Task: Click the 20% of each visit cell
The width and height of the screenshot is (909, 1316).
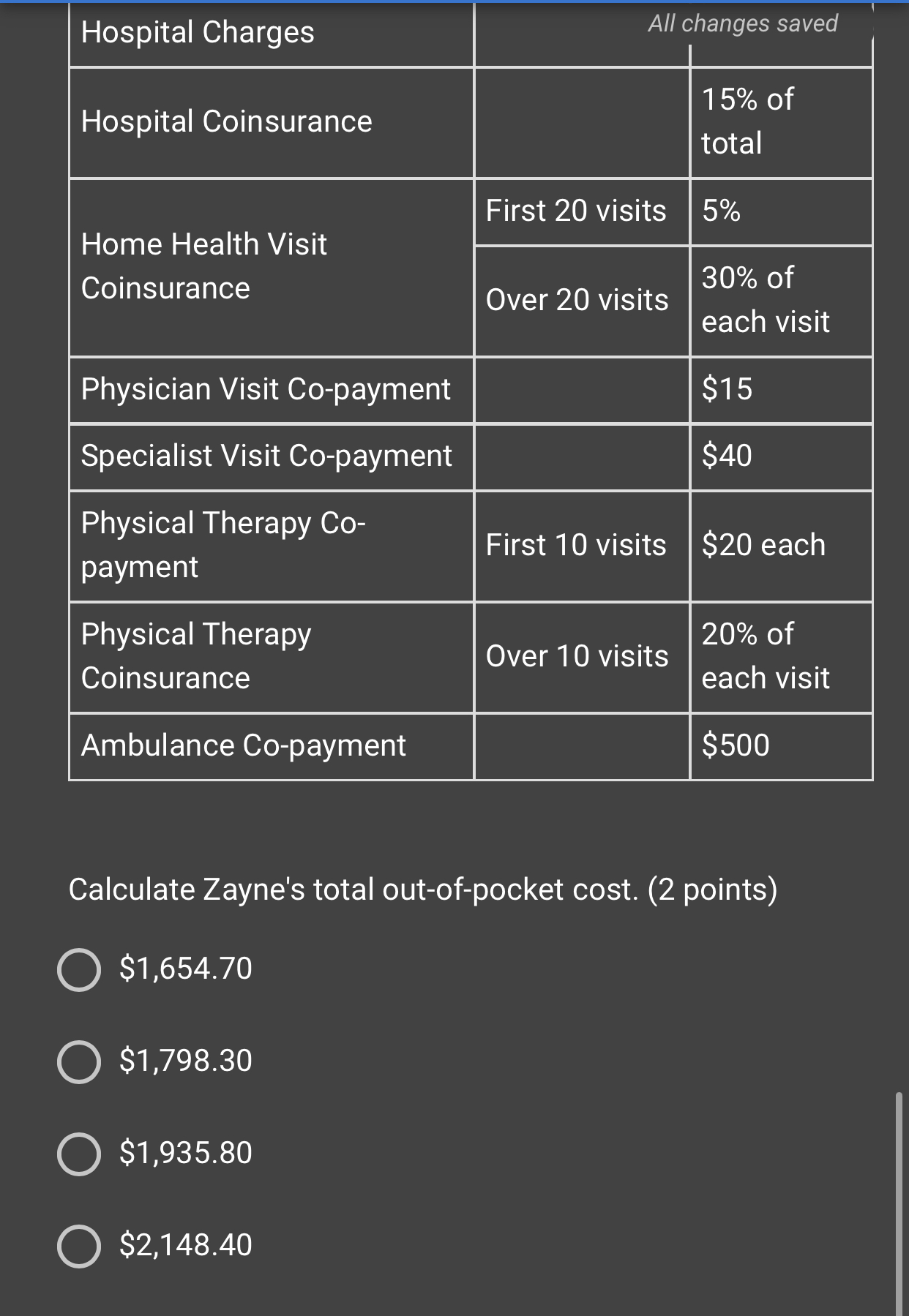Action: click(766, 656)
